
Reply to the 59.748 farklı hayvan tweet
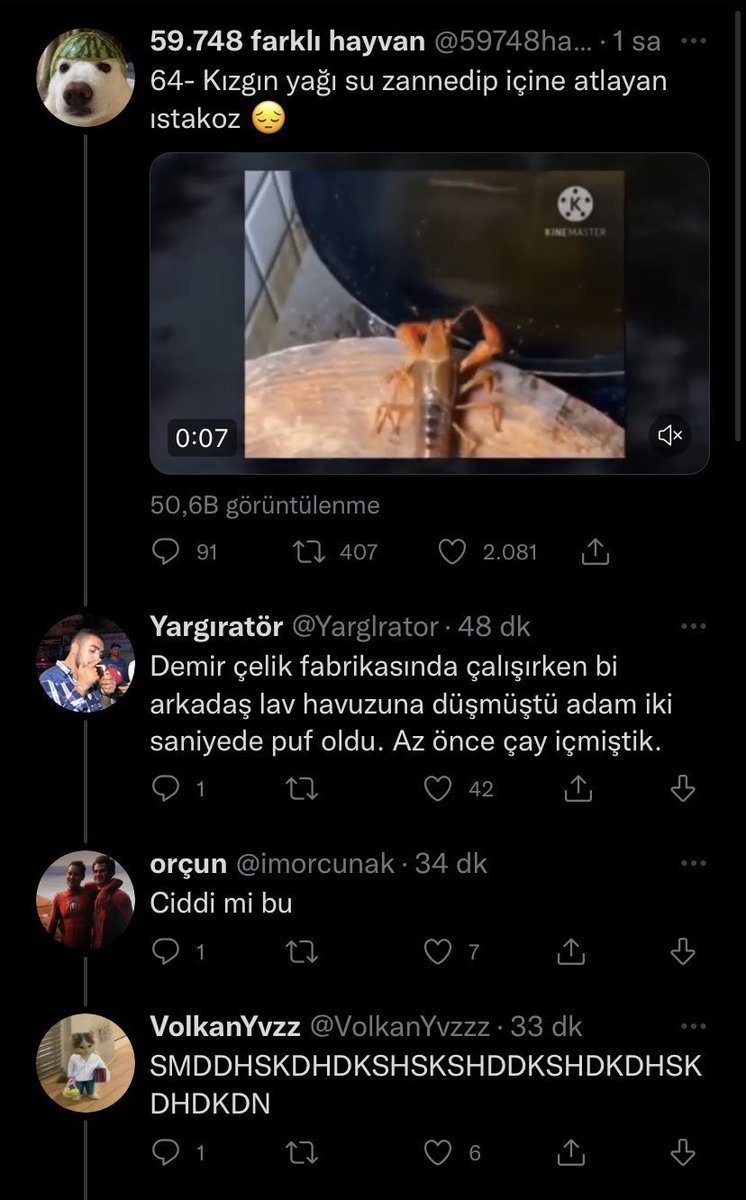(x=166, y=552)
